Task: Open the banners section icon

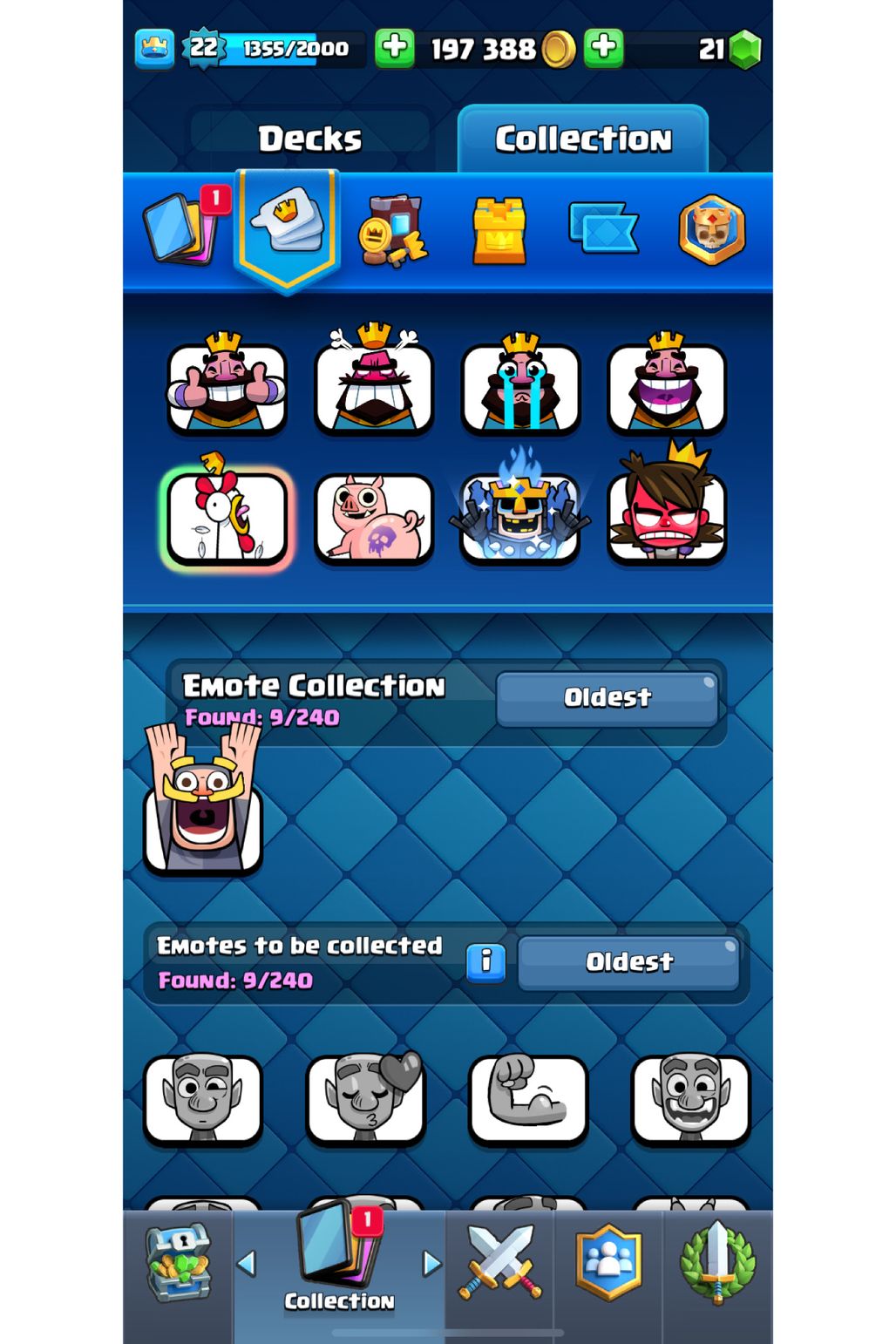Action: click(x=603, y=228)
